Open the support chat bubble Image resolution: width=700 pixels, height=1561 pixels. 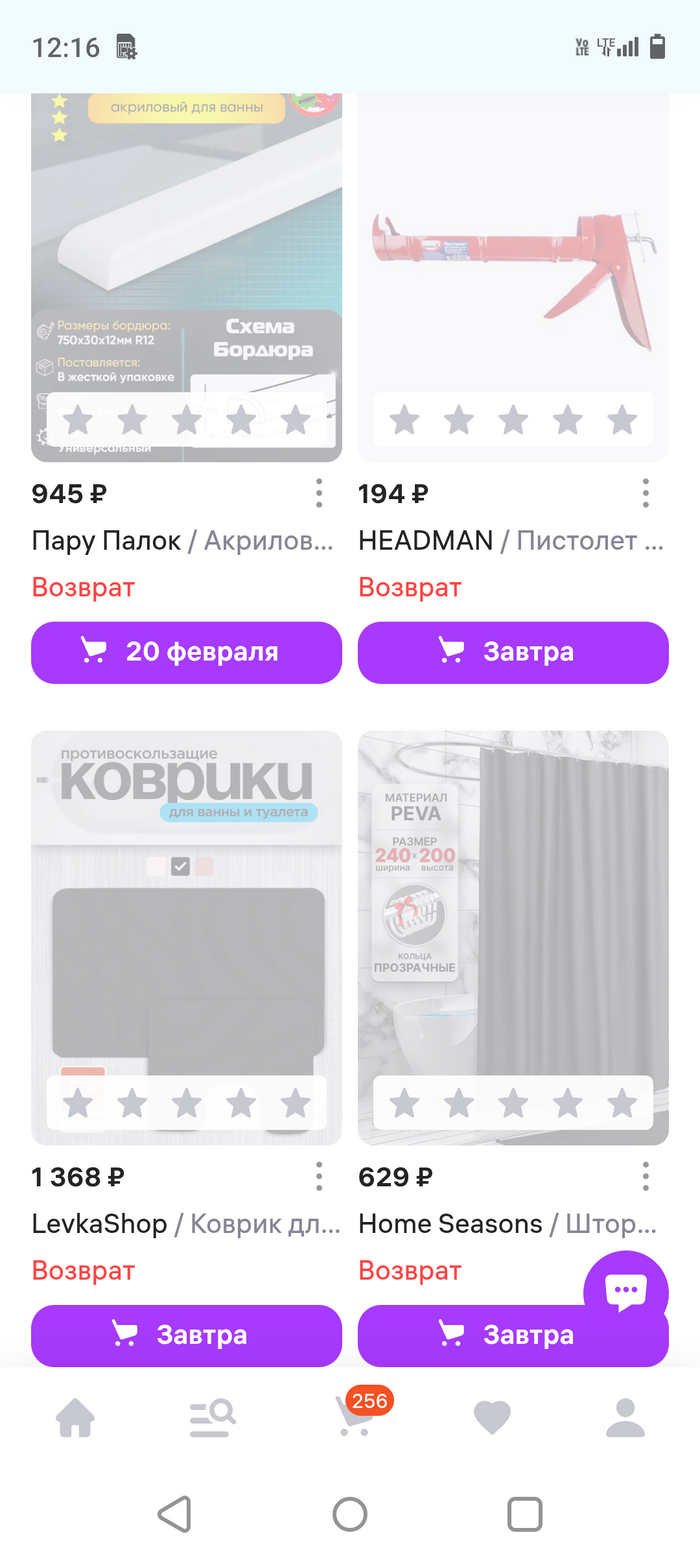(x=626, y=1292)
